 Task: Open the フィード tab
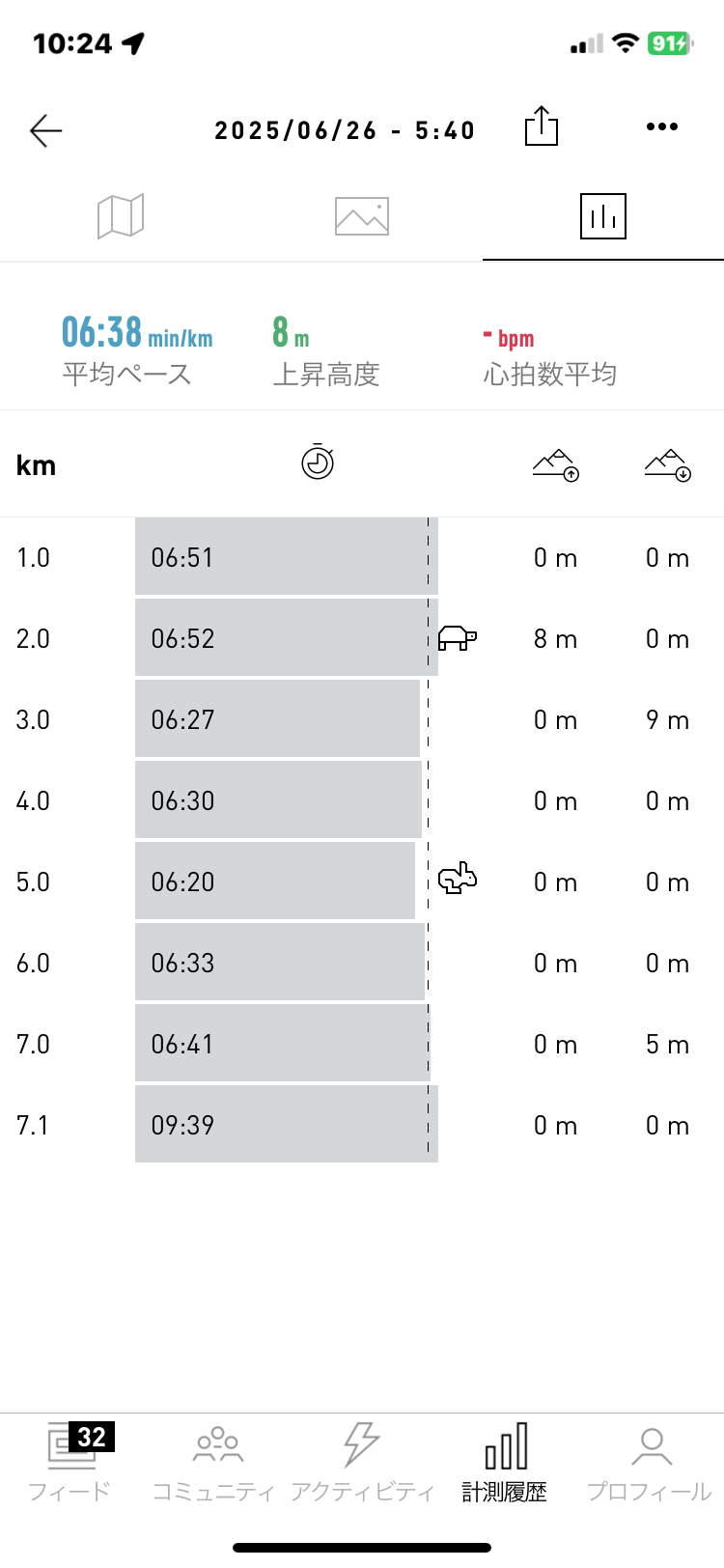tap(70, 1462)
